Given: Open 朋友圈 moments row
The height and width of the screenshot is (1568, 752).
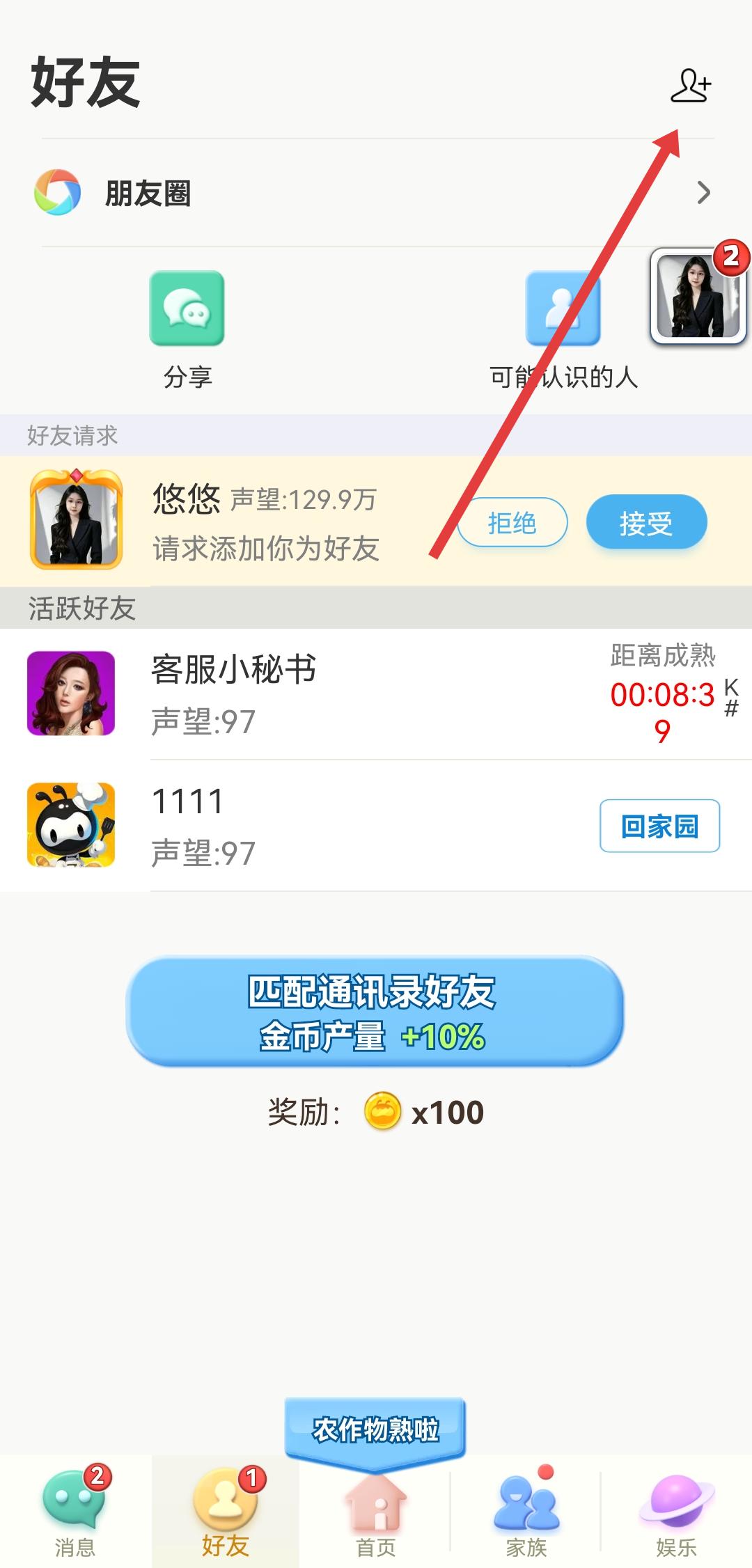Looking at the screenshot, I should click(x=376, y=193).
